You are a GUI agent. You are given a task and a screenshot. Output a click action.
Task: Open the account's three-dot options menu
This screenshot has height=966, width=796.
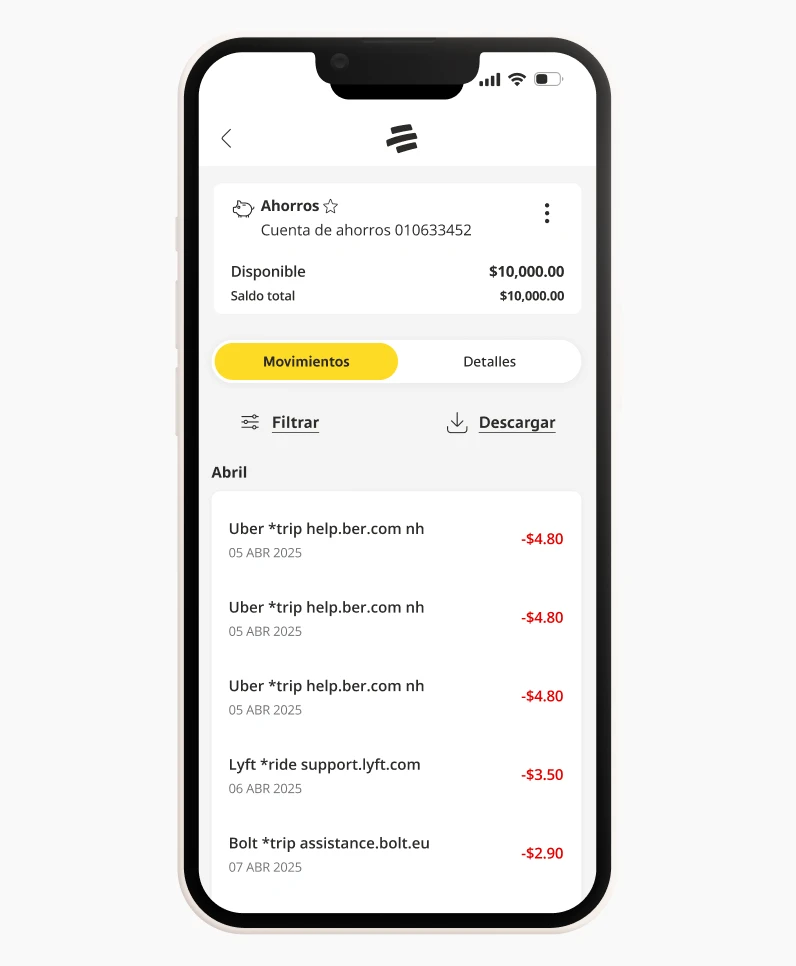[546, 213]
